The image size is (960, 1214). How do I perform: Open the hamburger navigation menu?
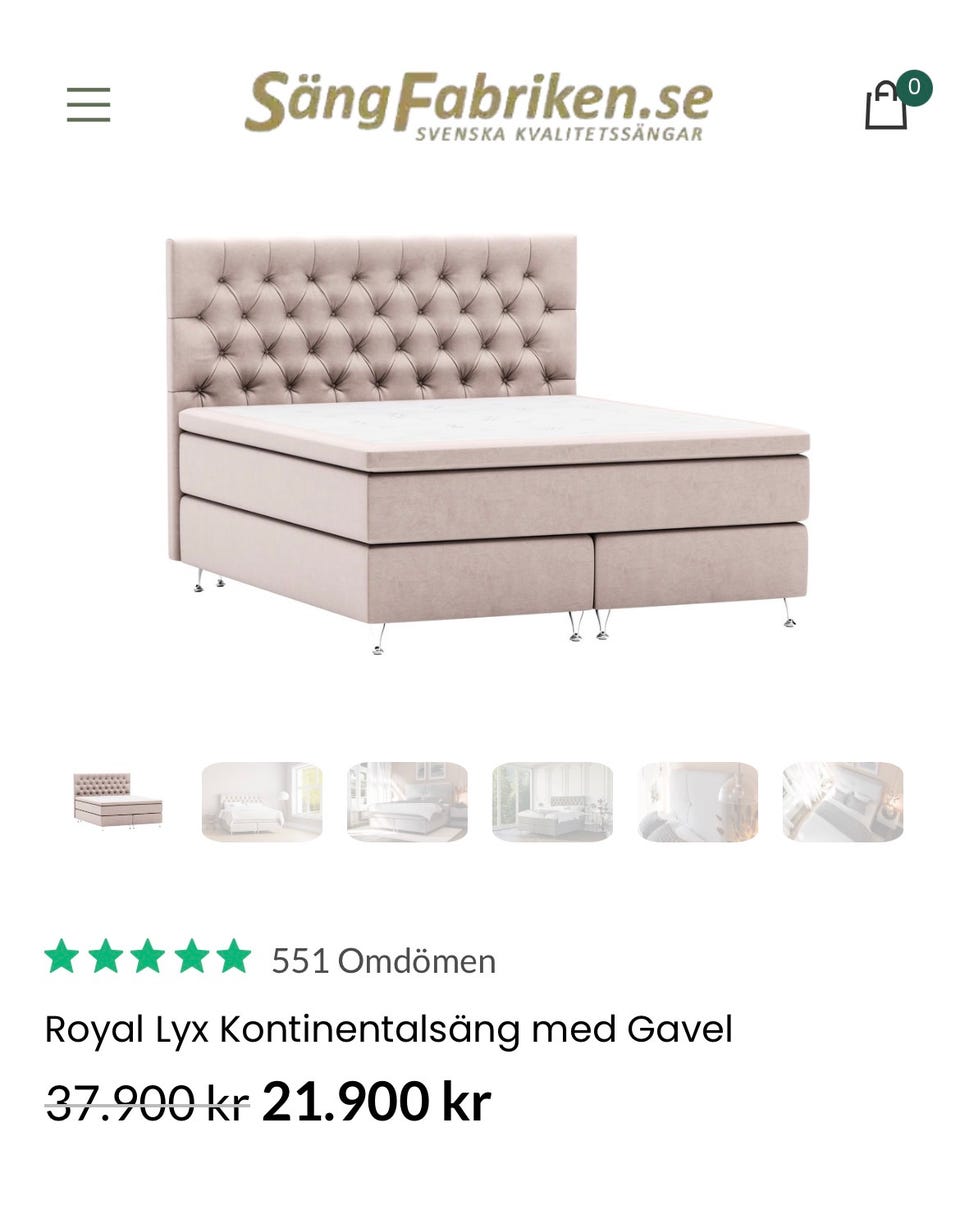[89, 104]
